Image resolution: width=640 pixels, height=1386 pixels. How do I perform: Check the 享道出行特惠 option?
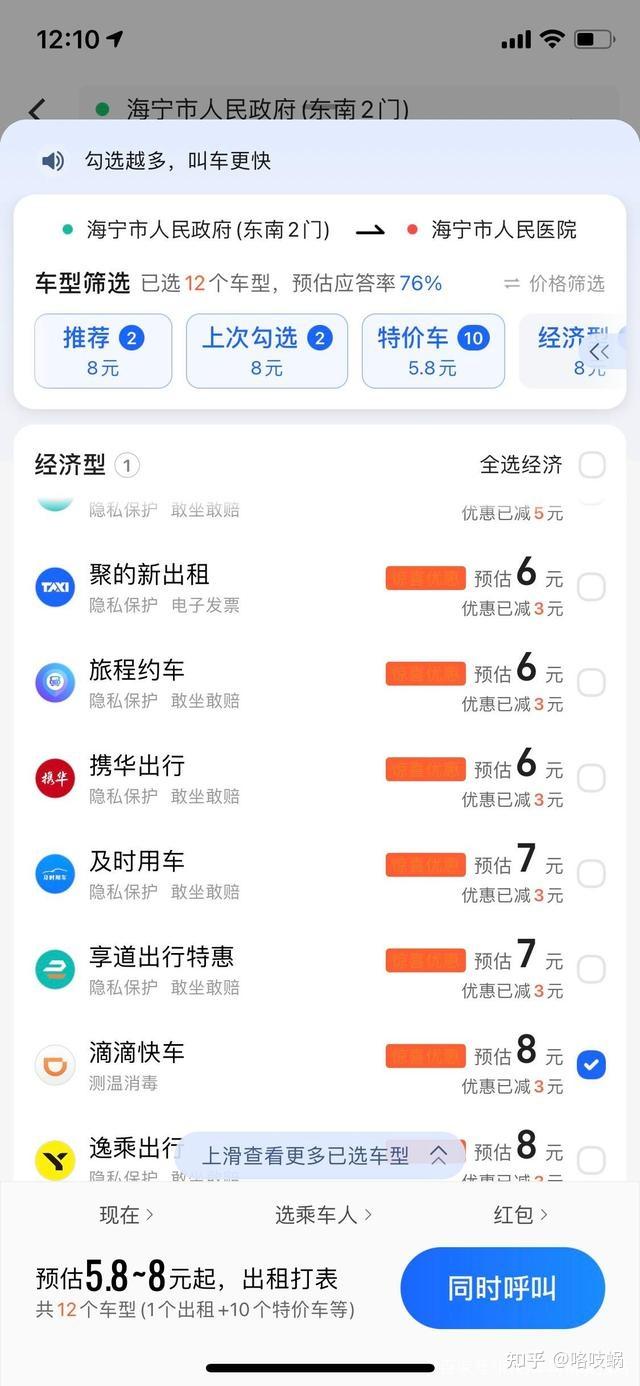[591, 969]
